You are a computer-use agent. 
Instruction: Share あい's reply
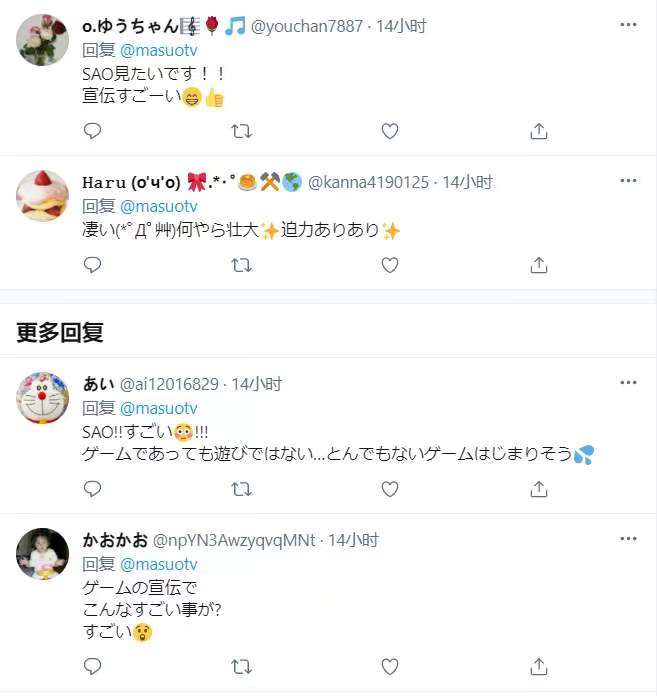539,489
